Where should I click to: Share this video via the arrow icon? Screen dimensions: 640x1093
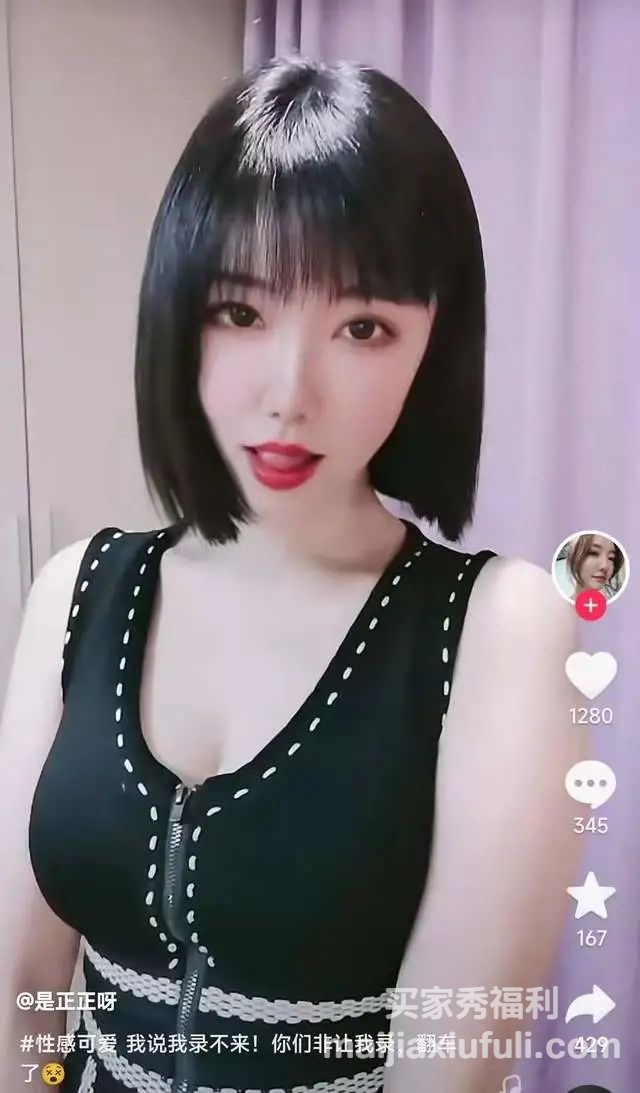point(591,1006)
